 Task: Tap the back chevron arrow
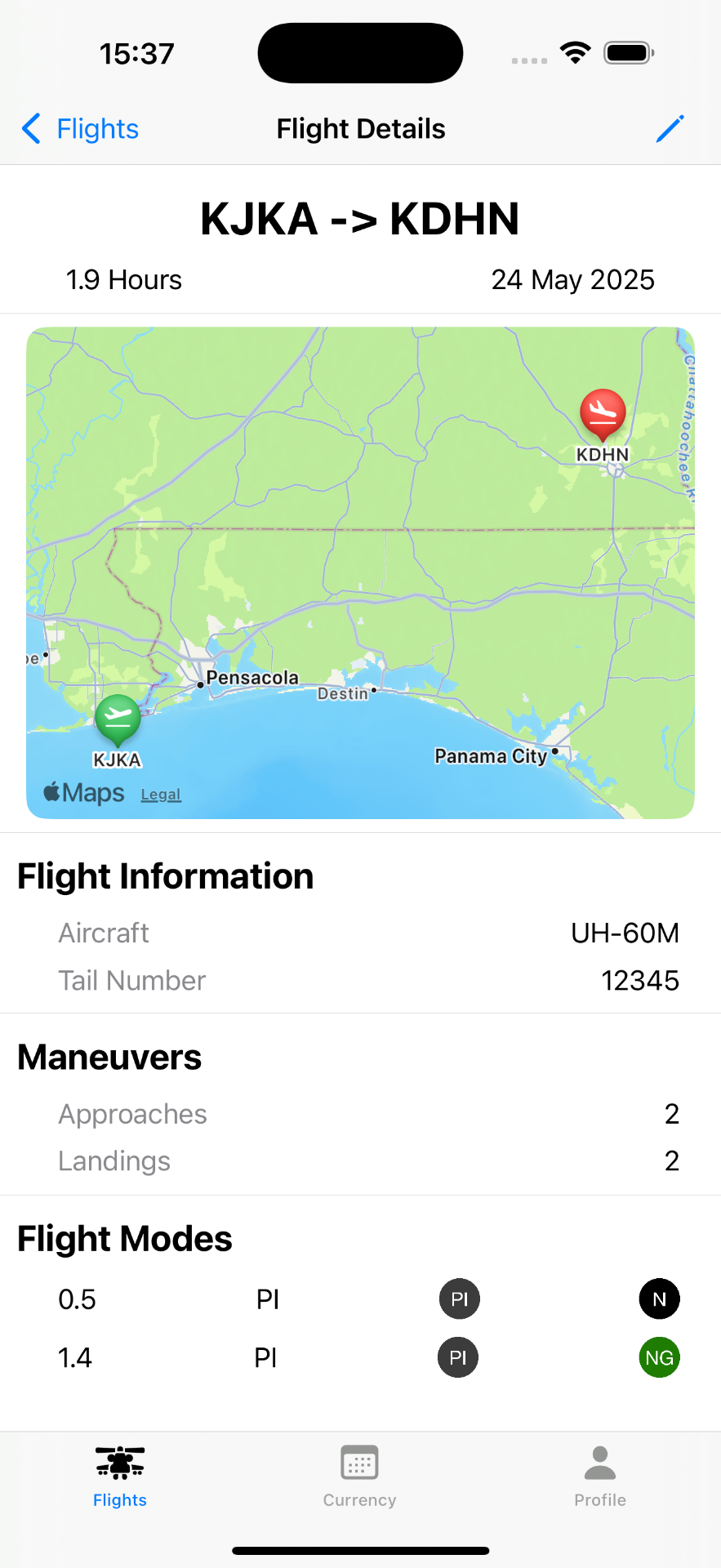tap(30, 128)
